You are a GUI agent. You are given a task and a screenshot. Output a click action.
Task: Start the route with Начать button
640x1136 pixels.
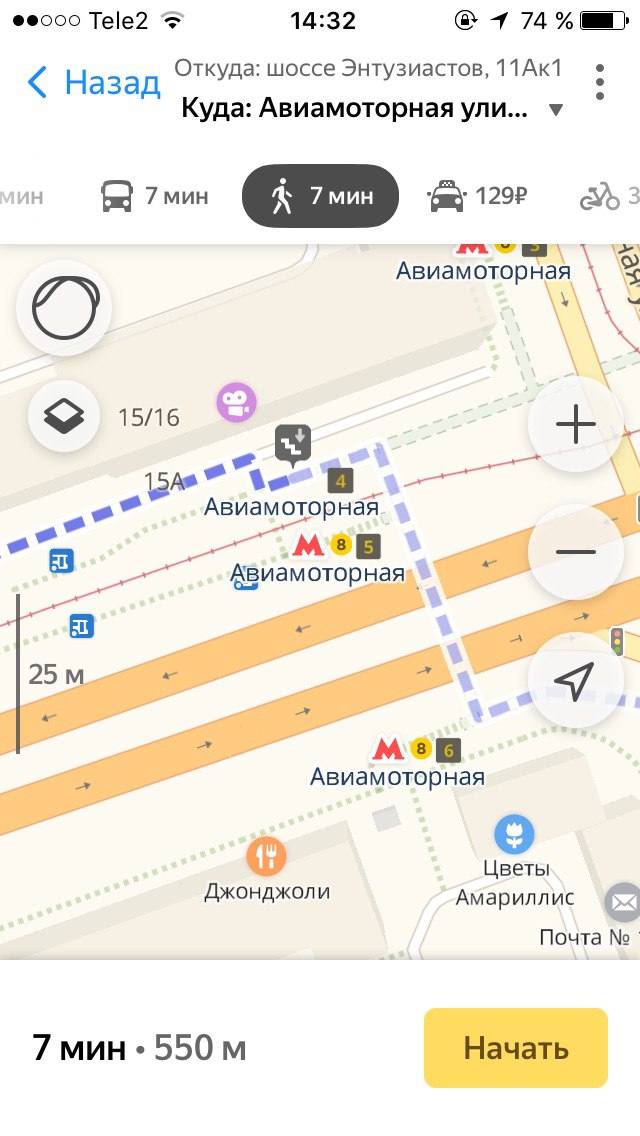click(x=515, y=1048)
